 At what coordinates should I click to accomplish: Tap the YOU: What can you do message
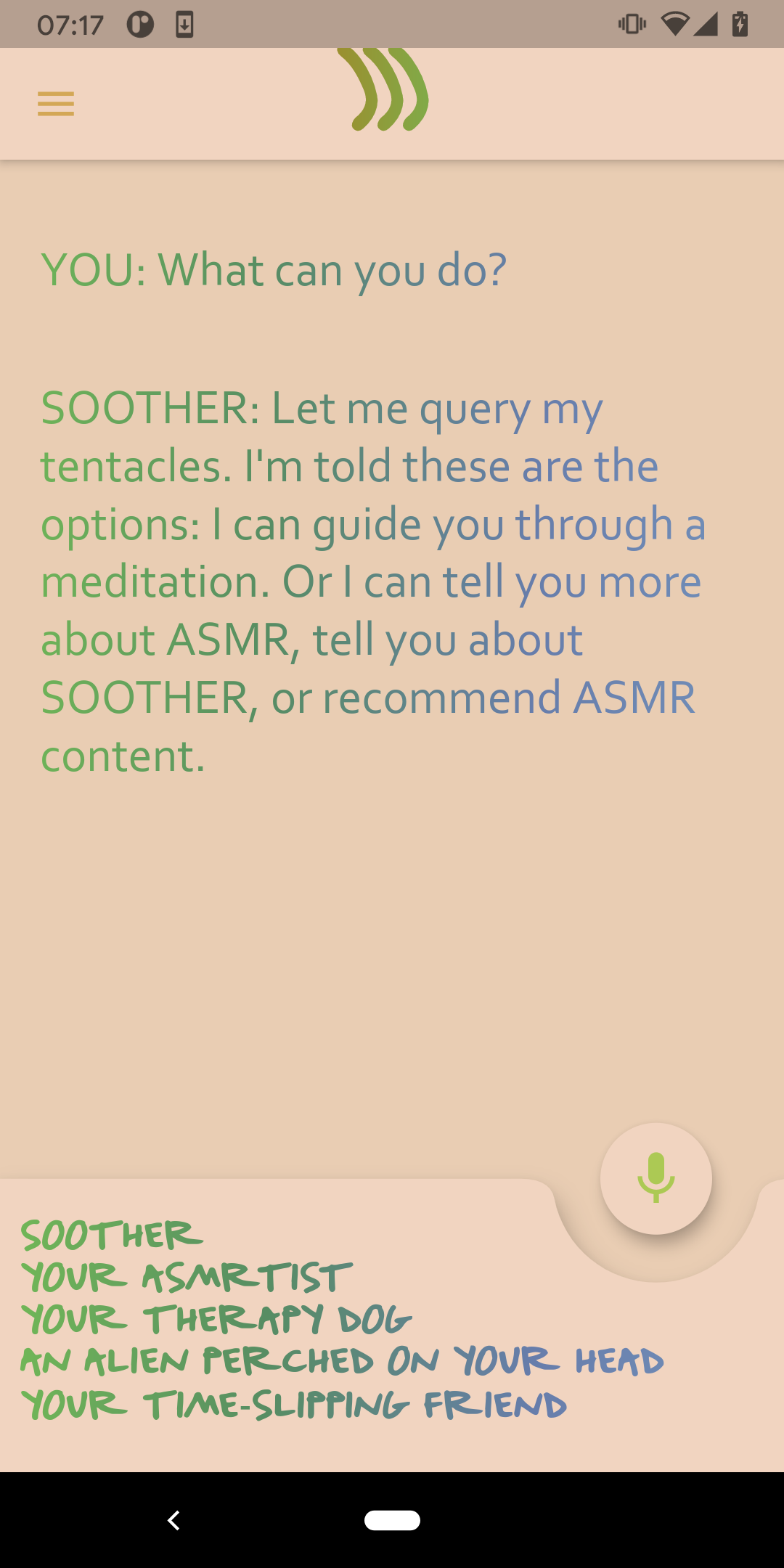click(274, 269)
